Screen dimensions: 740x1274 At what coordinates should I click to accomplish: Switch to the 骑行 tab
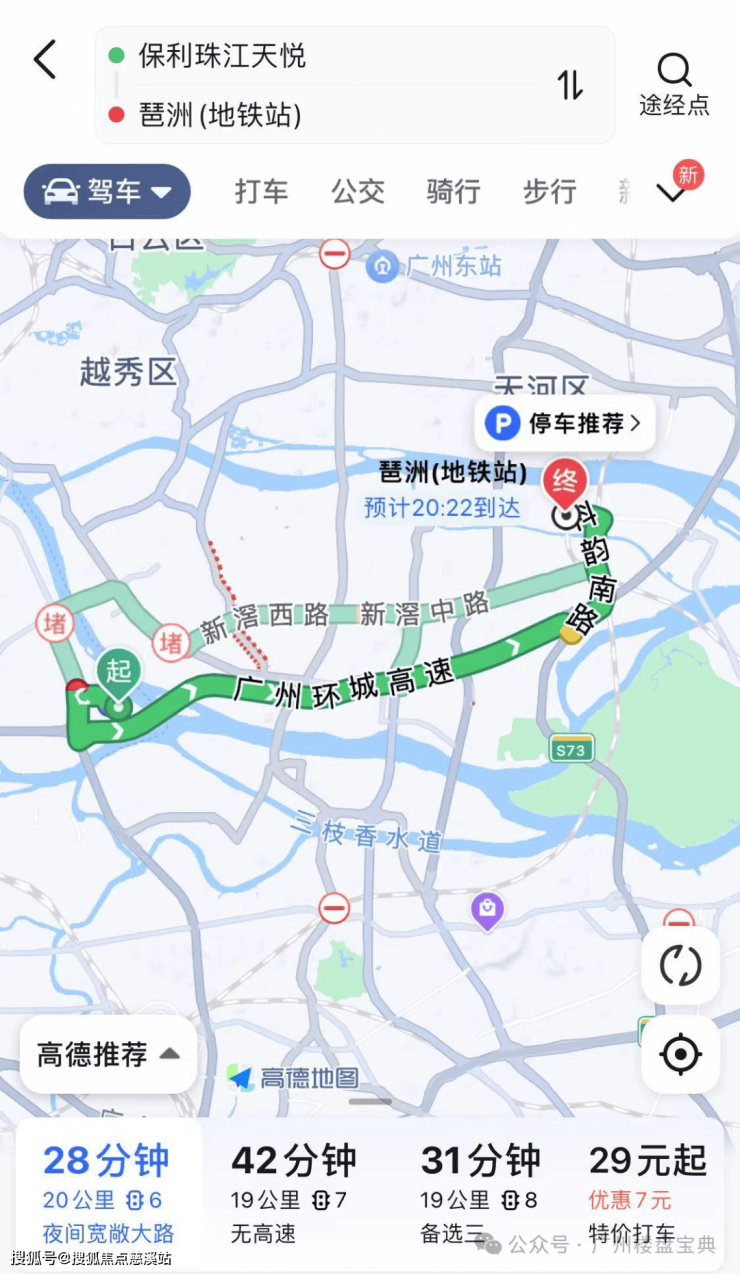(453, 191)
